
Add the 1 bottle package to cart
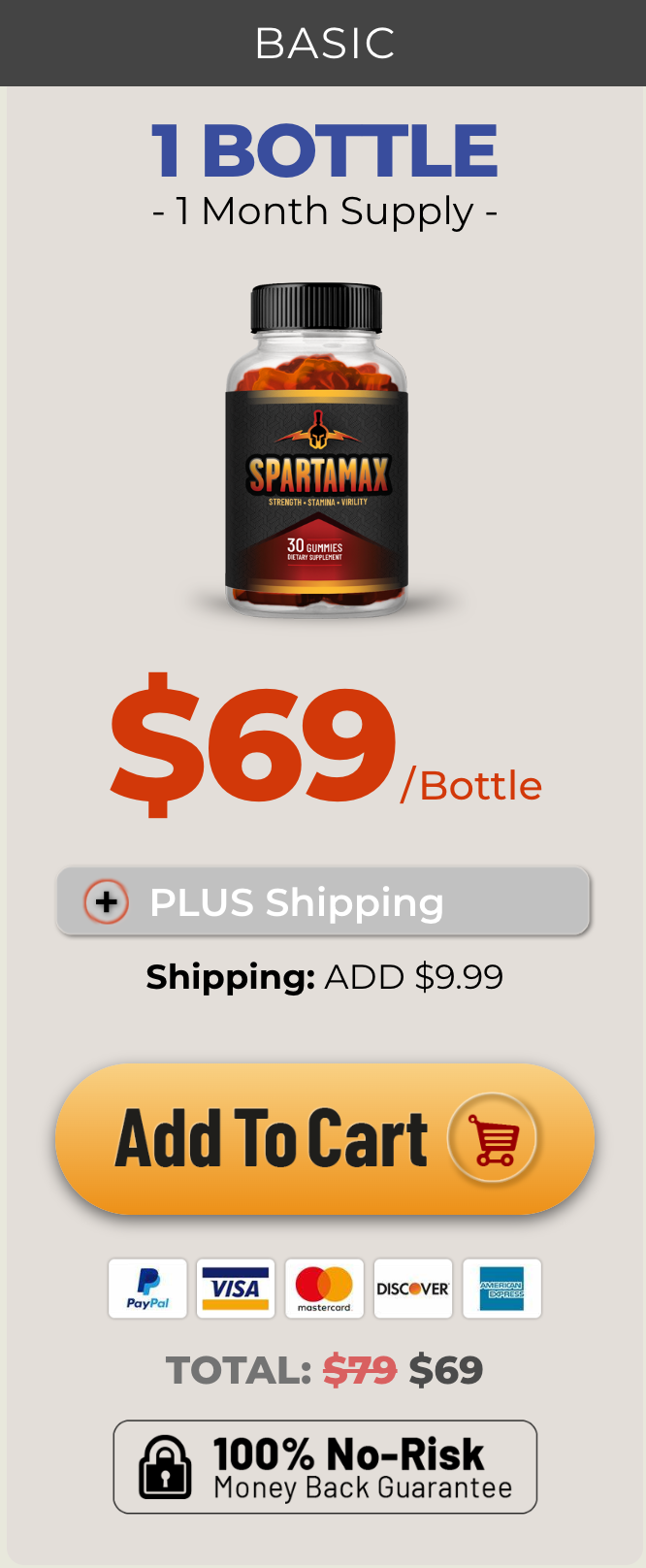pyautogui.click(x=323, y=1139)
